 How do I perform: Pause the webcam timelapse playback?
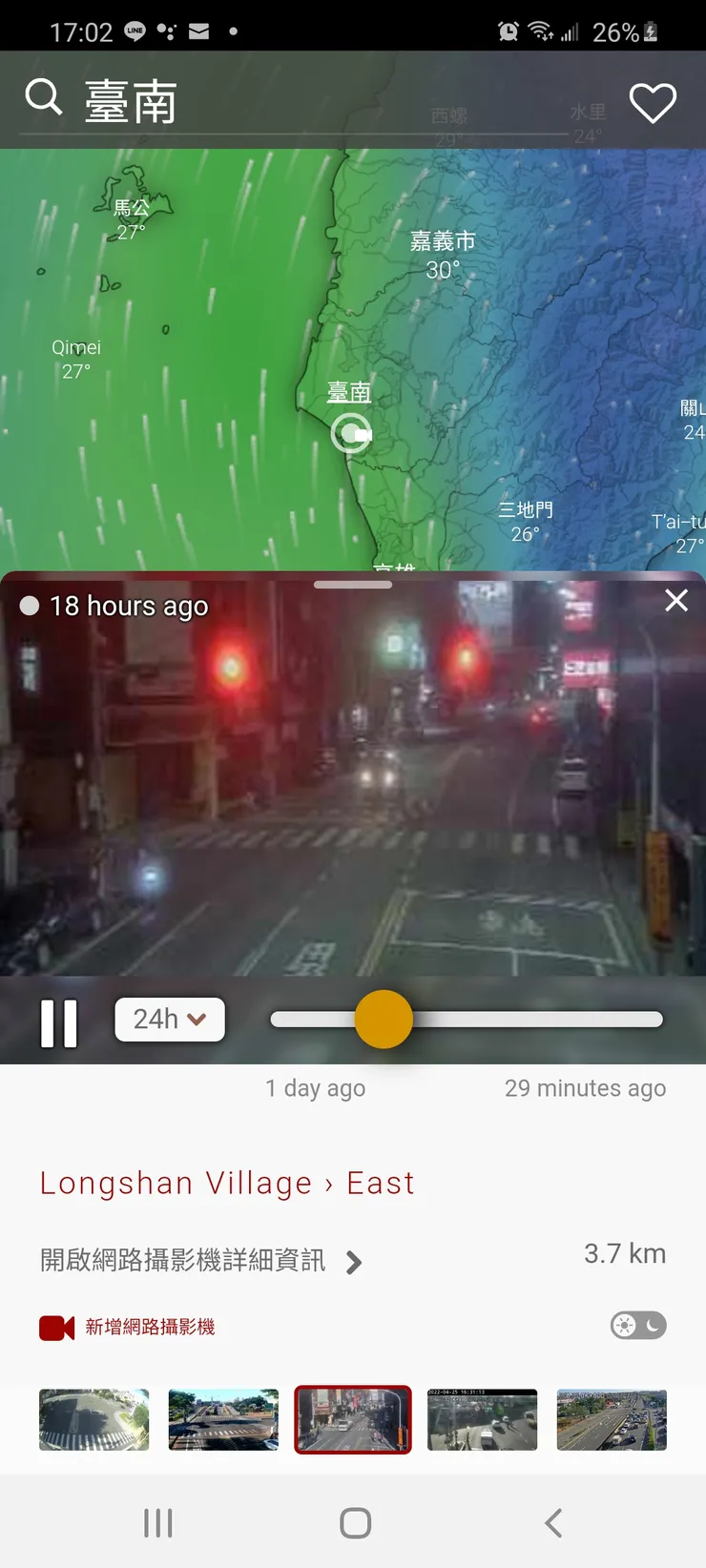(x=59, y=1023)
